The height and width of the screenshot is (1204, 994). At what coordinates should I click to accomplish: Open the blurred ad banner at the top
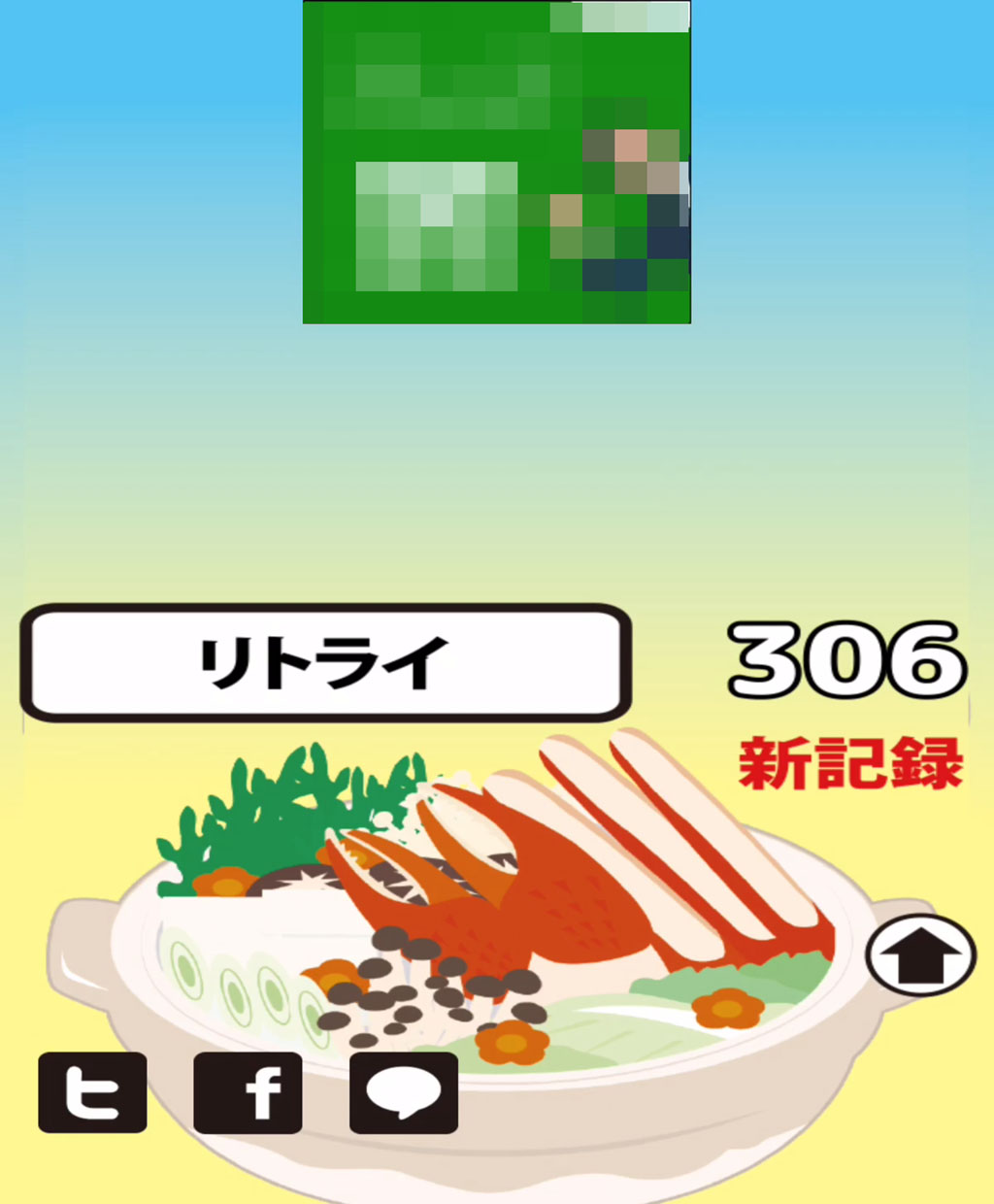tap(497, 162)
